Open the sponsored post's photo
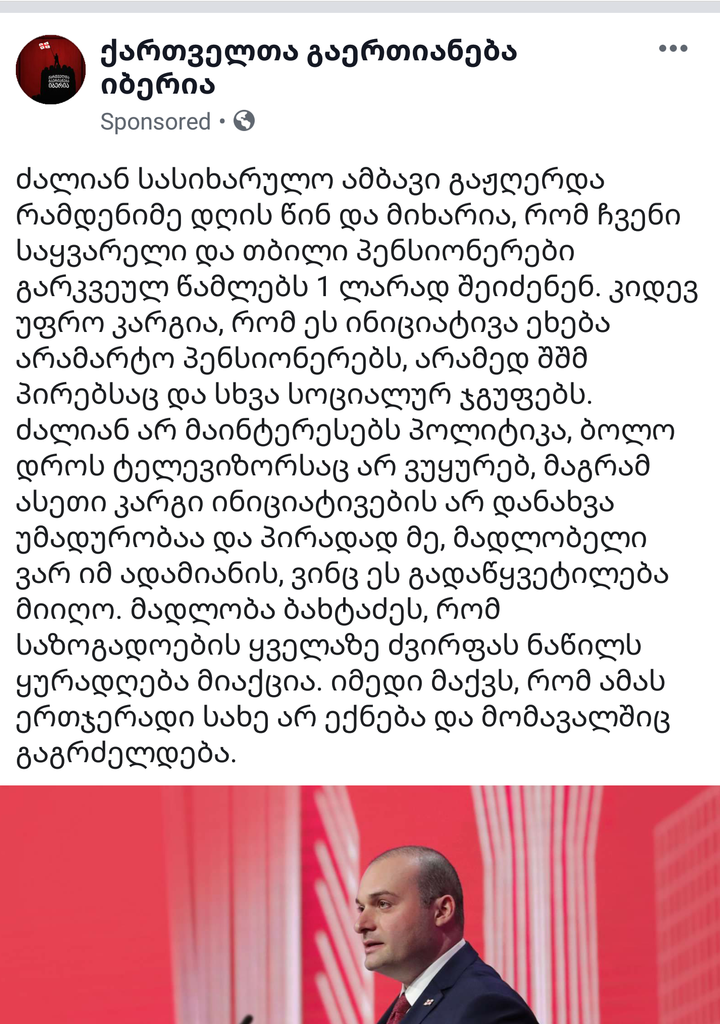720x1024 pixels. 360,905
